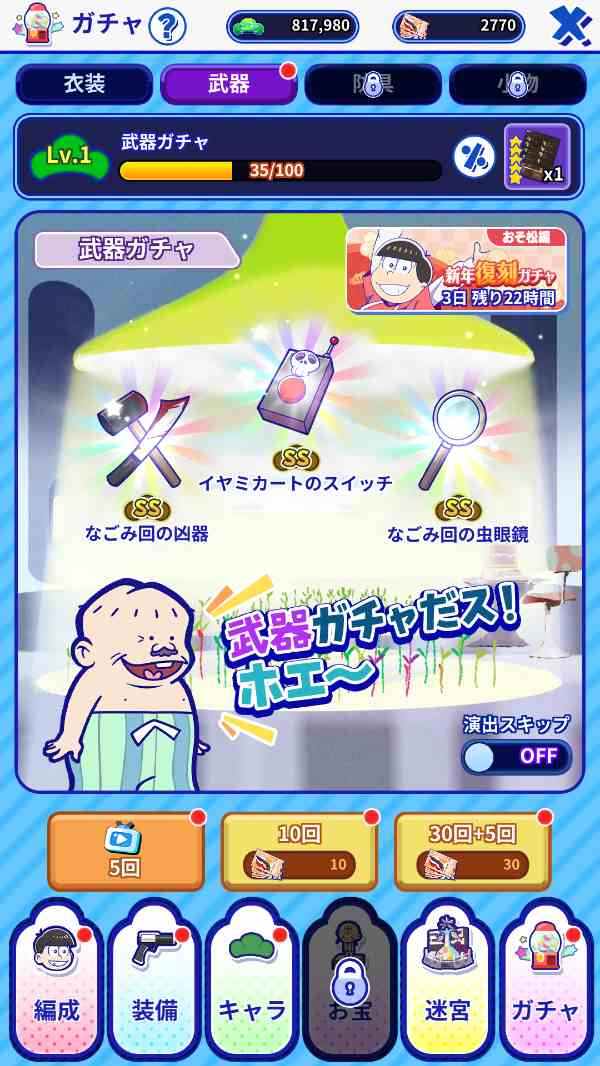Image resolution: width=600 pixels, height=1066 pixels.
Task: Open the gacha help question mark
Action: click(167, 26)
